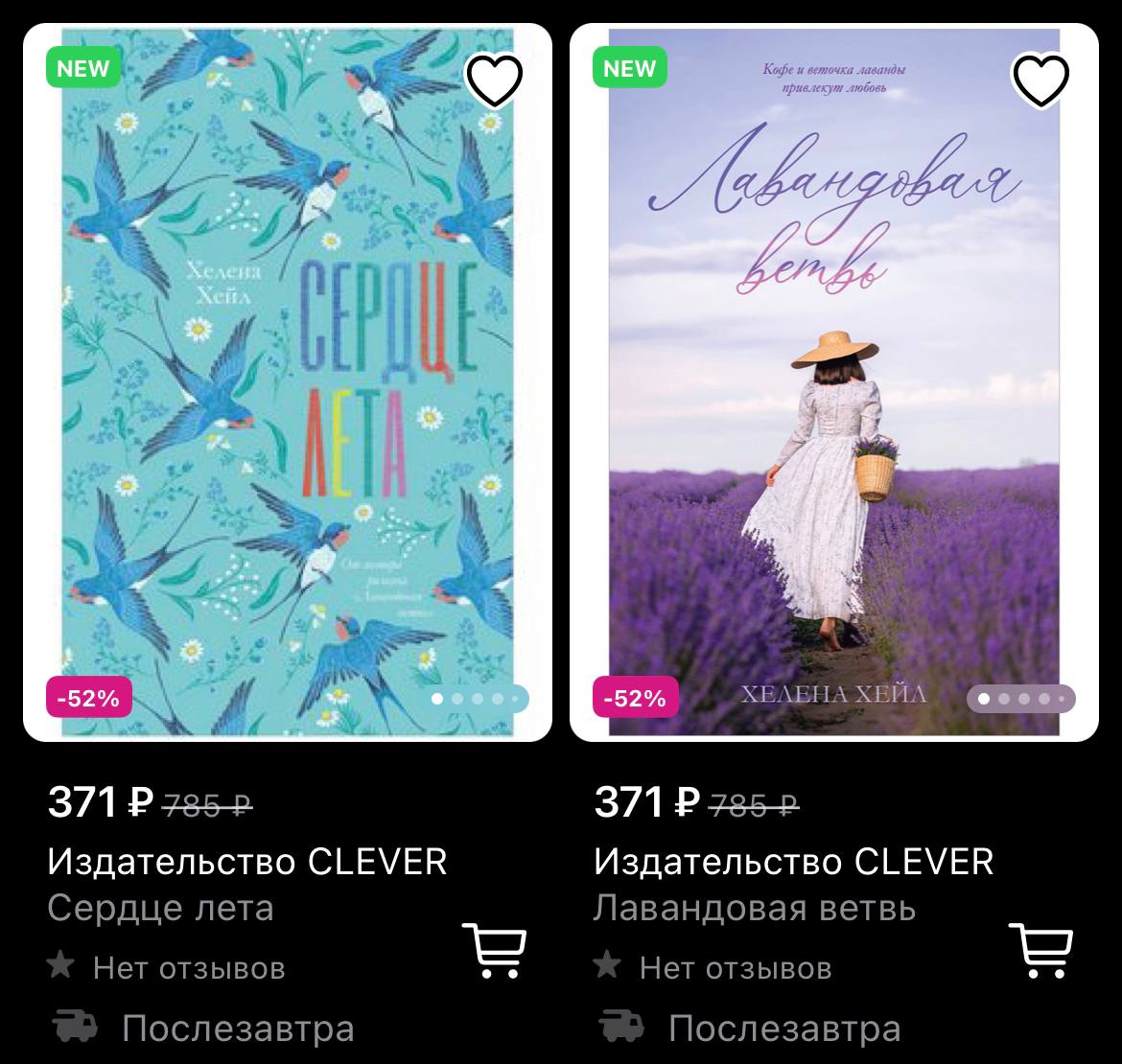Add Сердце лета to cart
Screen dimensions: 1122x1064
pos(494,950)
